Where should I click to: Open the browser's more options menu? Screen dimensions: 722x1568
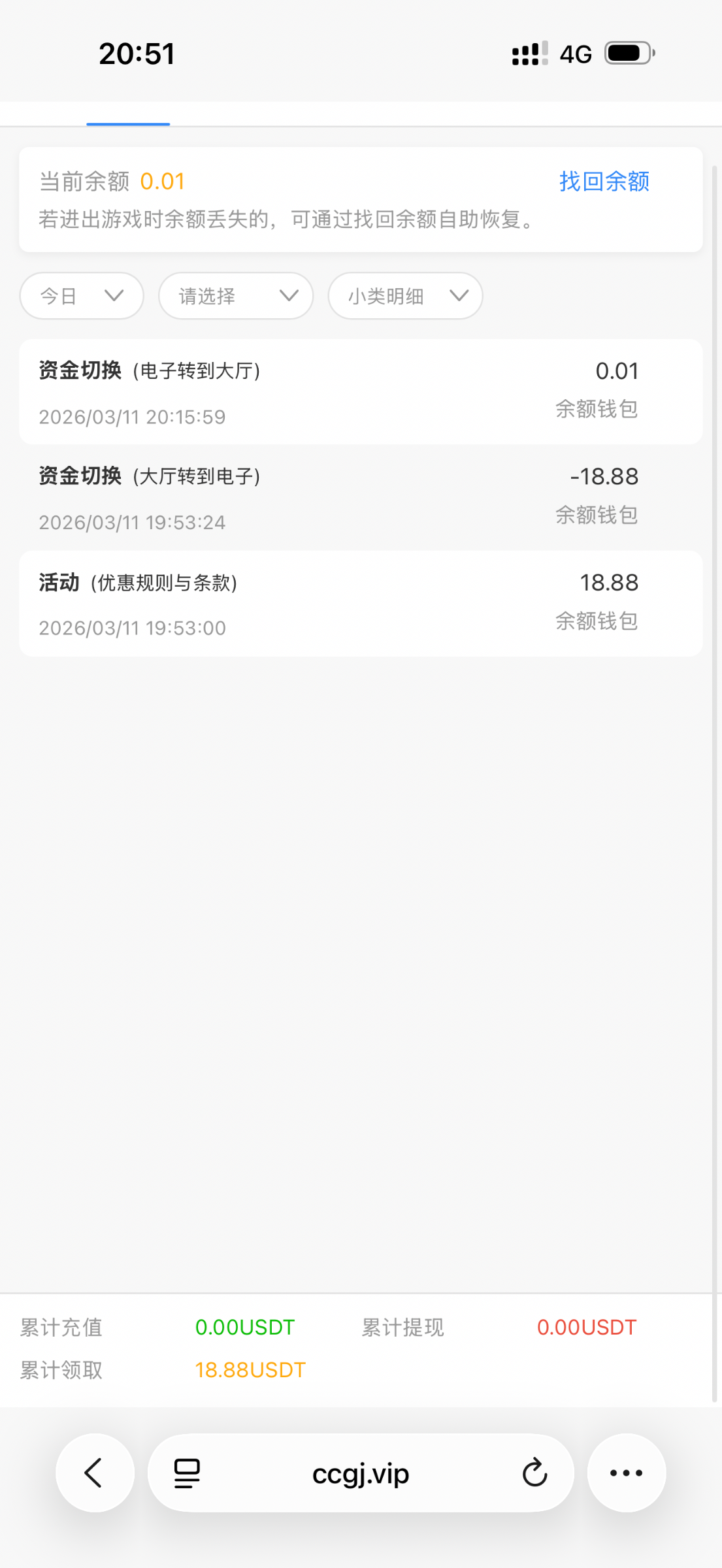pos(626,1473)
